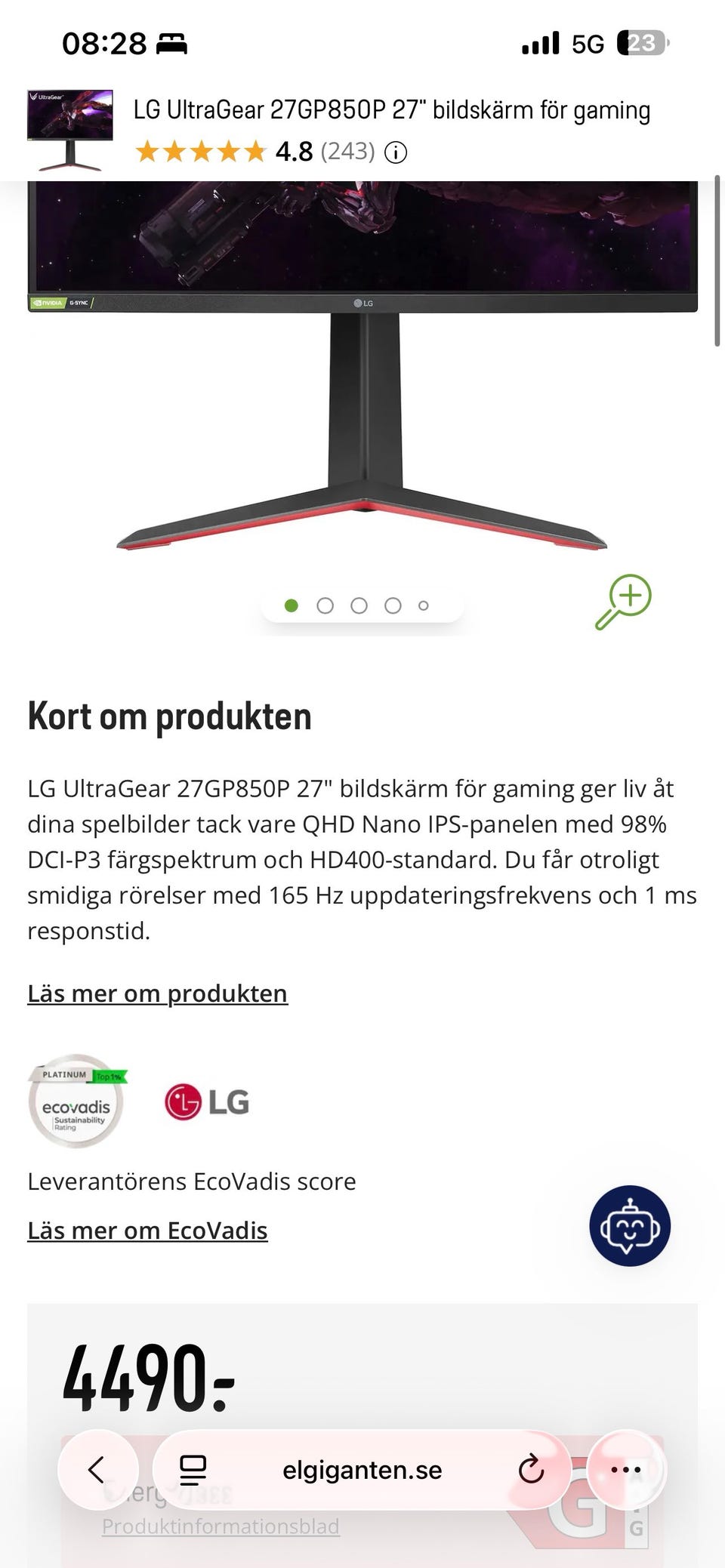Open 'Läs mer om EcoVadis' link

click(x=147, y=1231)
